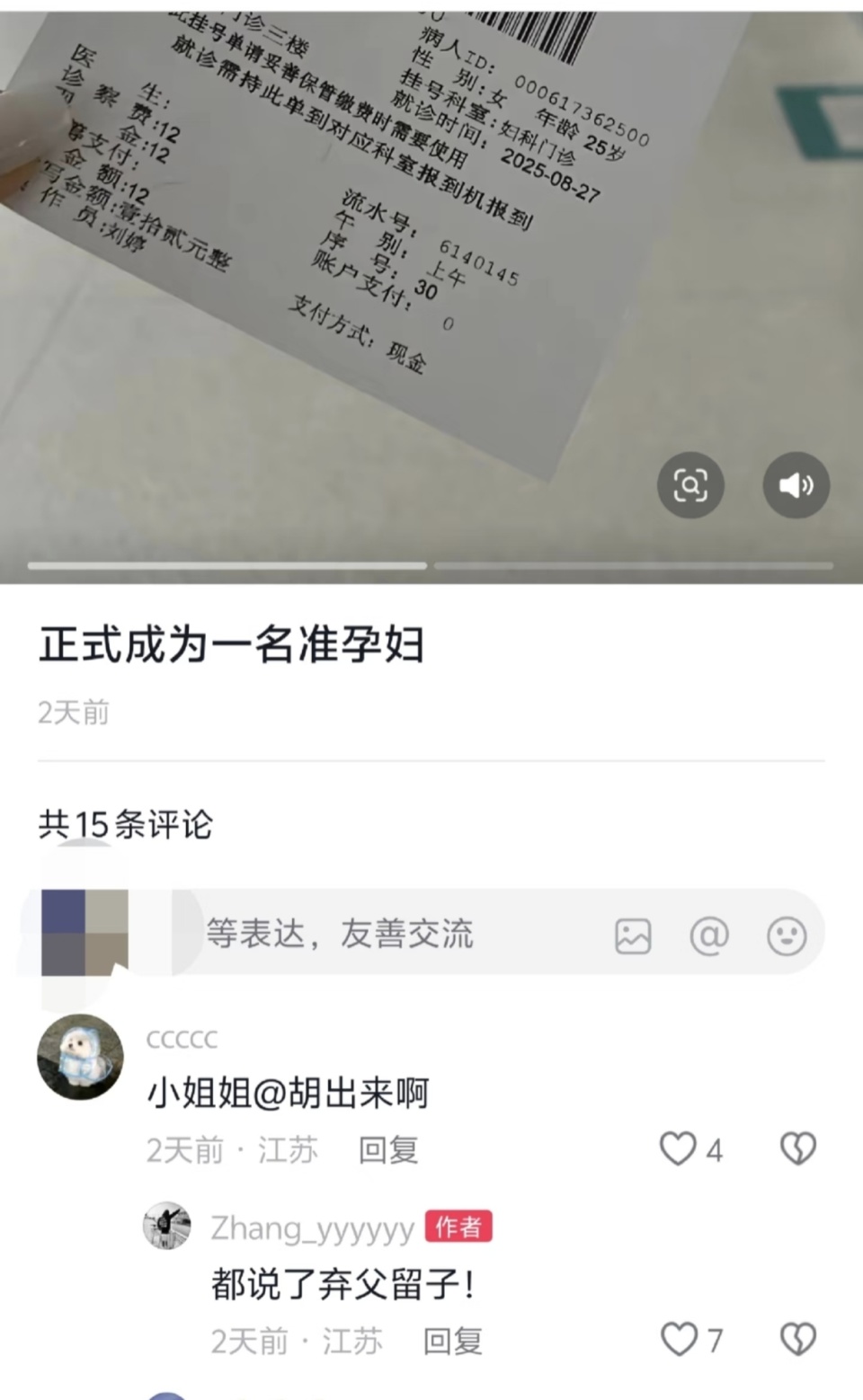This screenshot has height=1400, width=863.
Task: Open ccccc's profile avatar
Action: (x=80, y=1057)
